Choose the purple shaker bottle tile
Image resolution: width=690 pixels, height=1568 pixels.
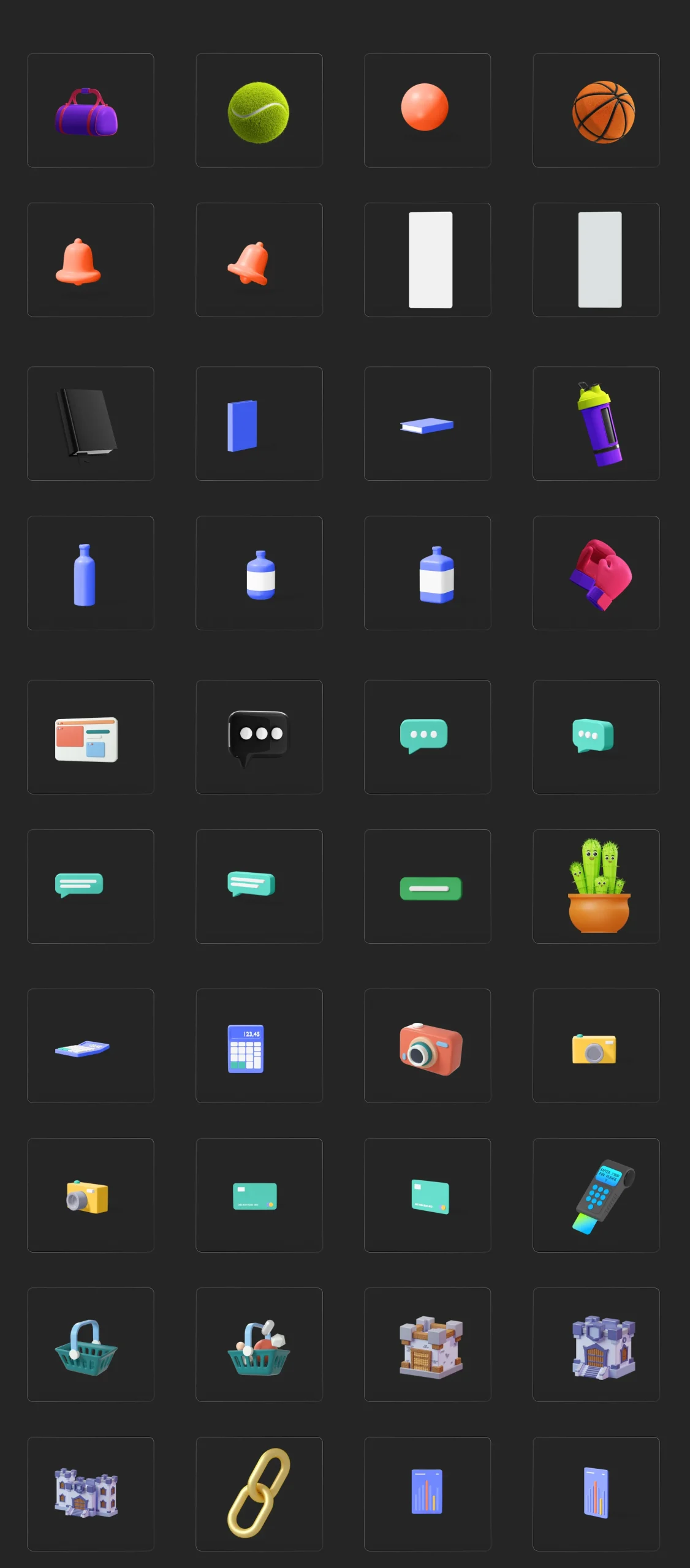click(596, 423)
